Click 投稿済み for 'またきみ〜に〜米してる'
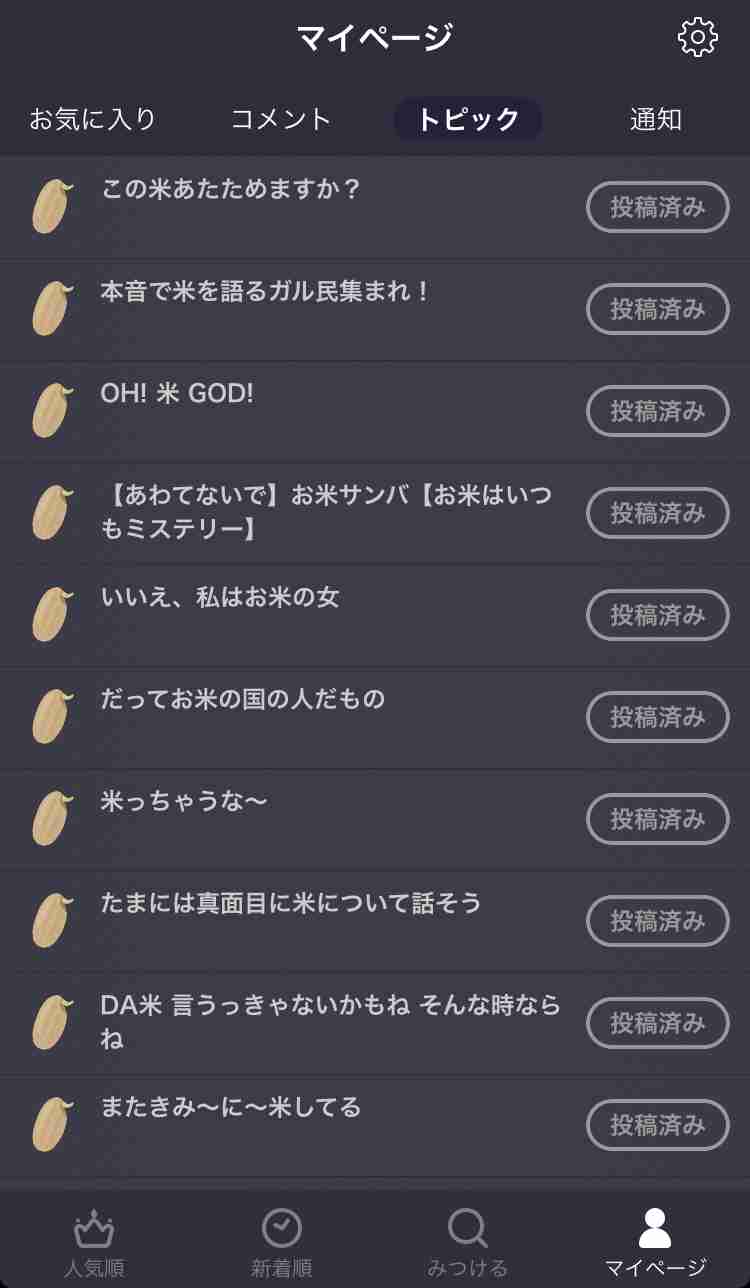The width and height of the screenshot is (750, 1288). coord(657,1125)
